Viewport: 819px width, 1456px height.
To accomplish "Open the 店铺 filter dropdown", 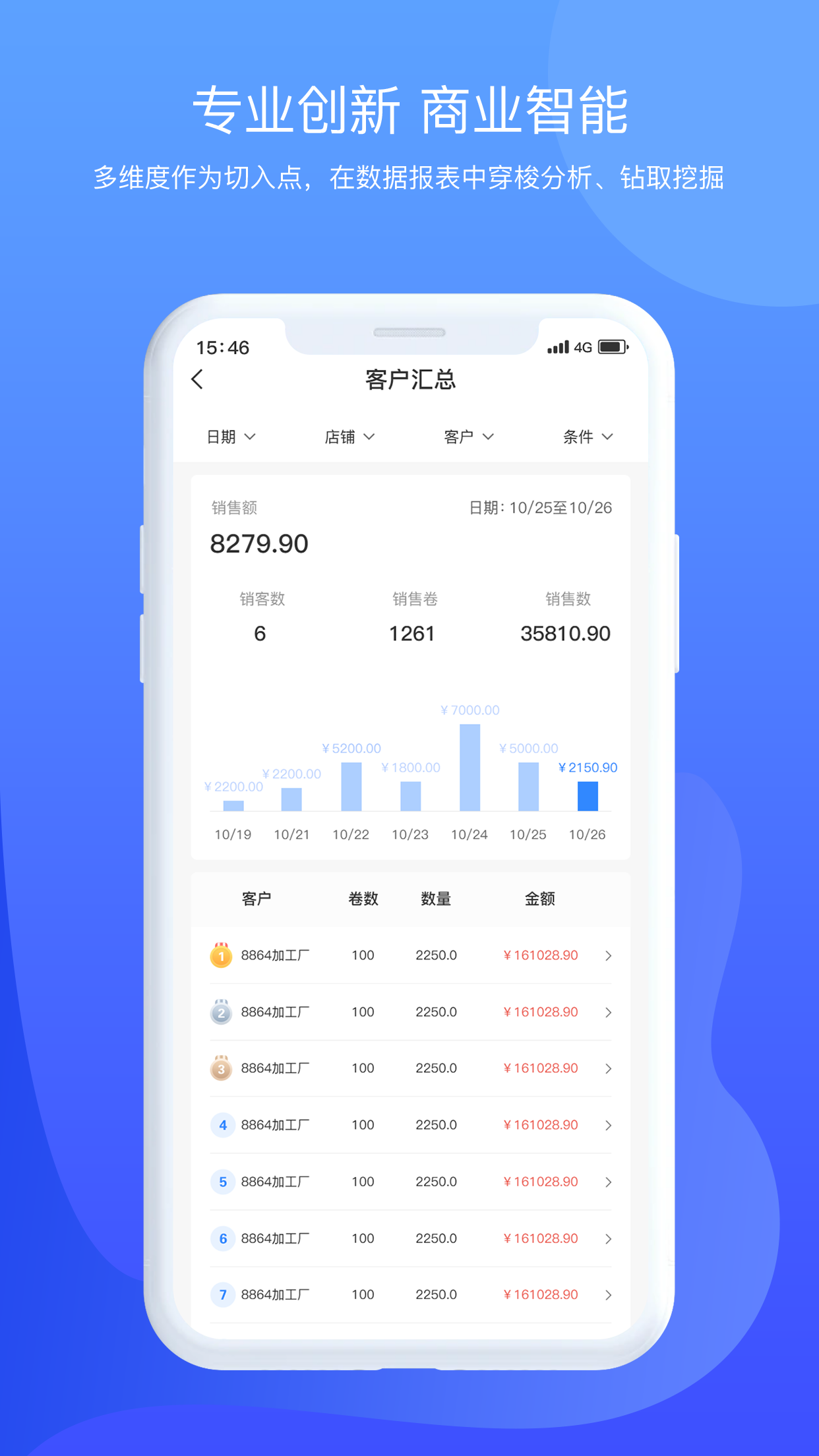I will pos(351,436).
